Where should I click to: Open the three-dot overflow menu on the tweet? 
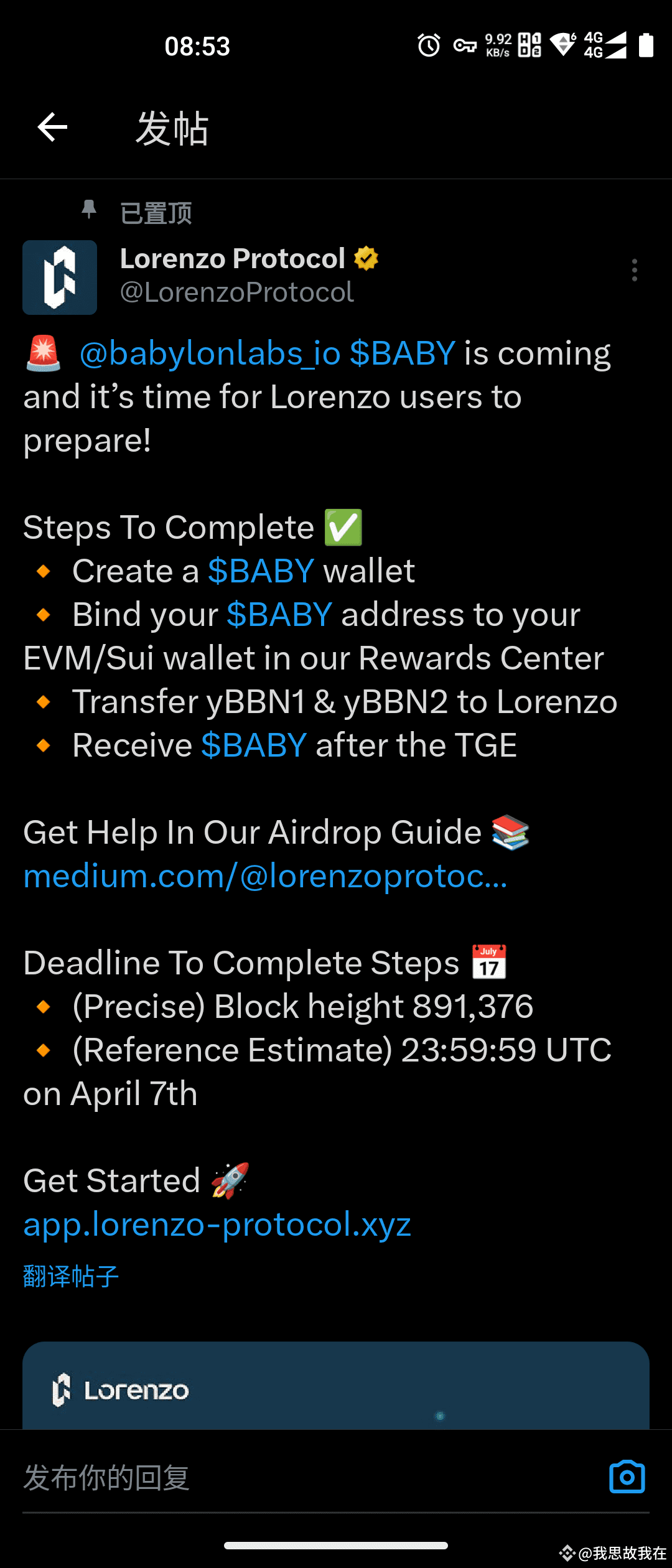click(634, 269)
